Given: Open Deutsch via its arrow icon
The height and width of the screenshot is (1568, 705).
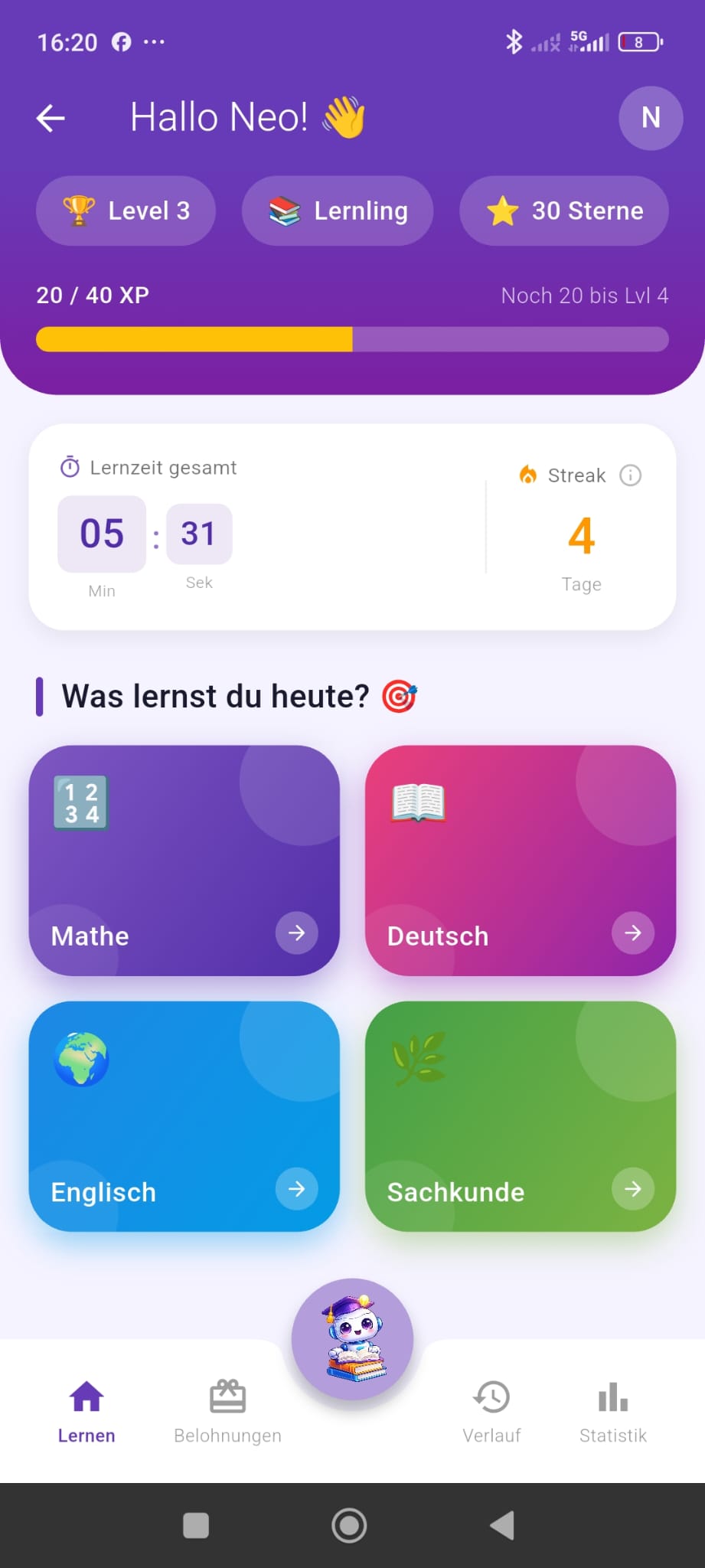Looking at the screenshot, I should [632, 933].
